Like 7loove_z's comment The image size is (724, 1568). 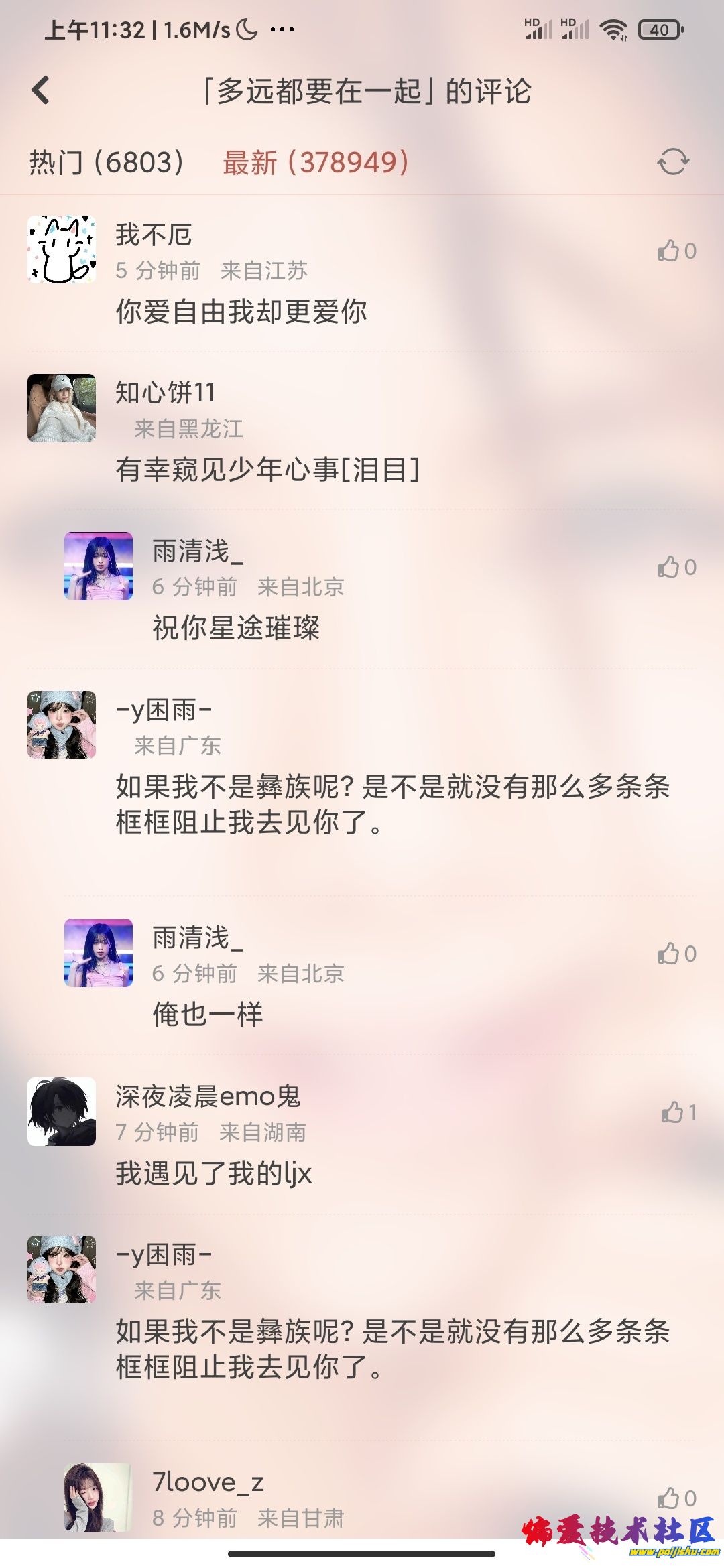pos(676,1498)
